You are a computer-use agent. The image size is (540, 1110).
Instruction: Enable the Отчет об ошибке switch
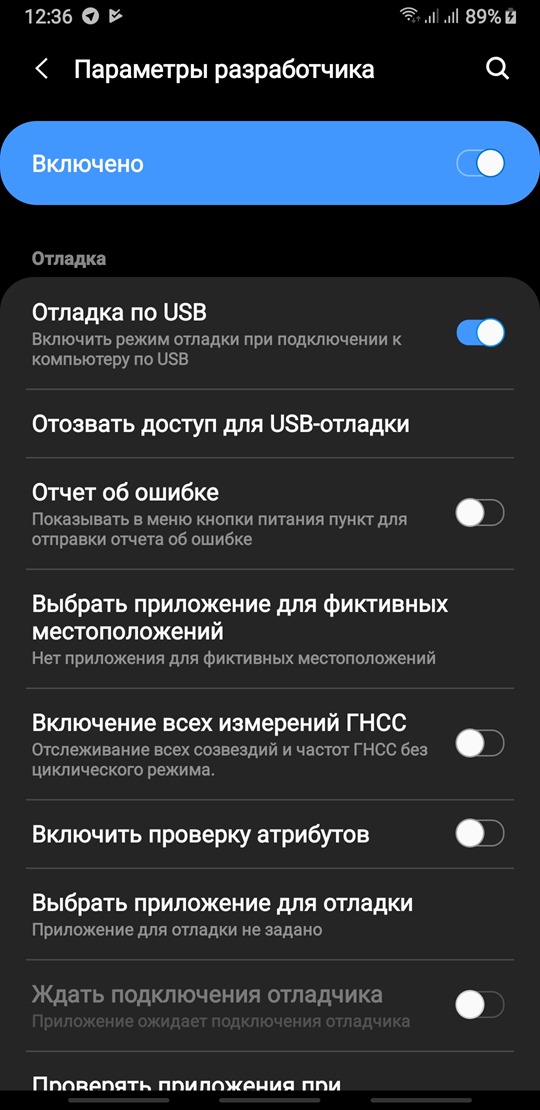click(481, 513)
